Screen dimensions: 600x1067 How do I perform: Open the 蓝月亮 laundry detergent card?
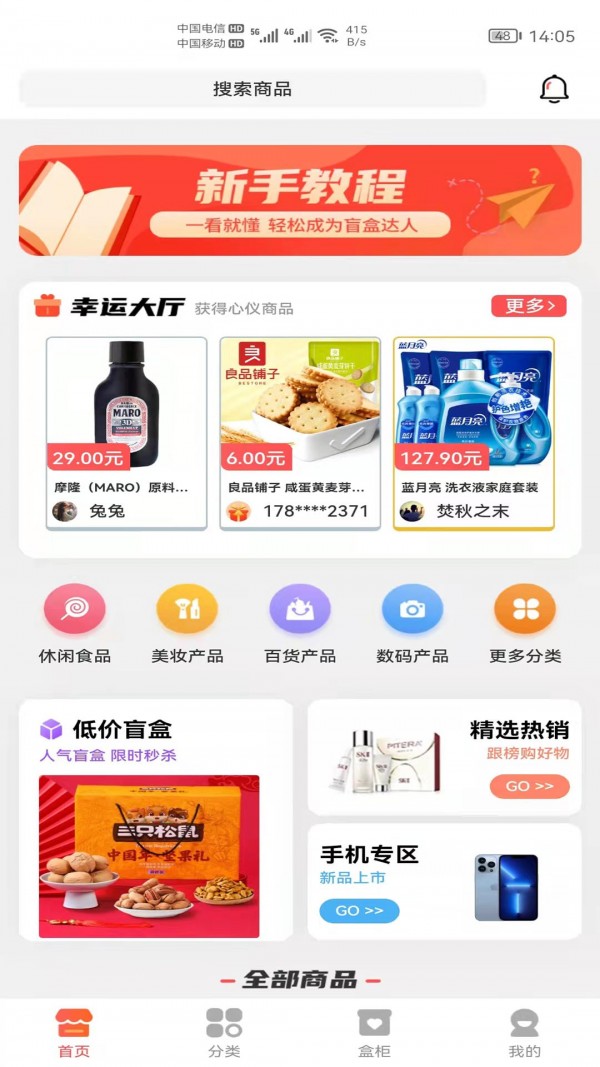473,433
